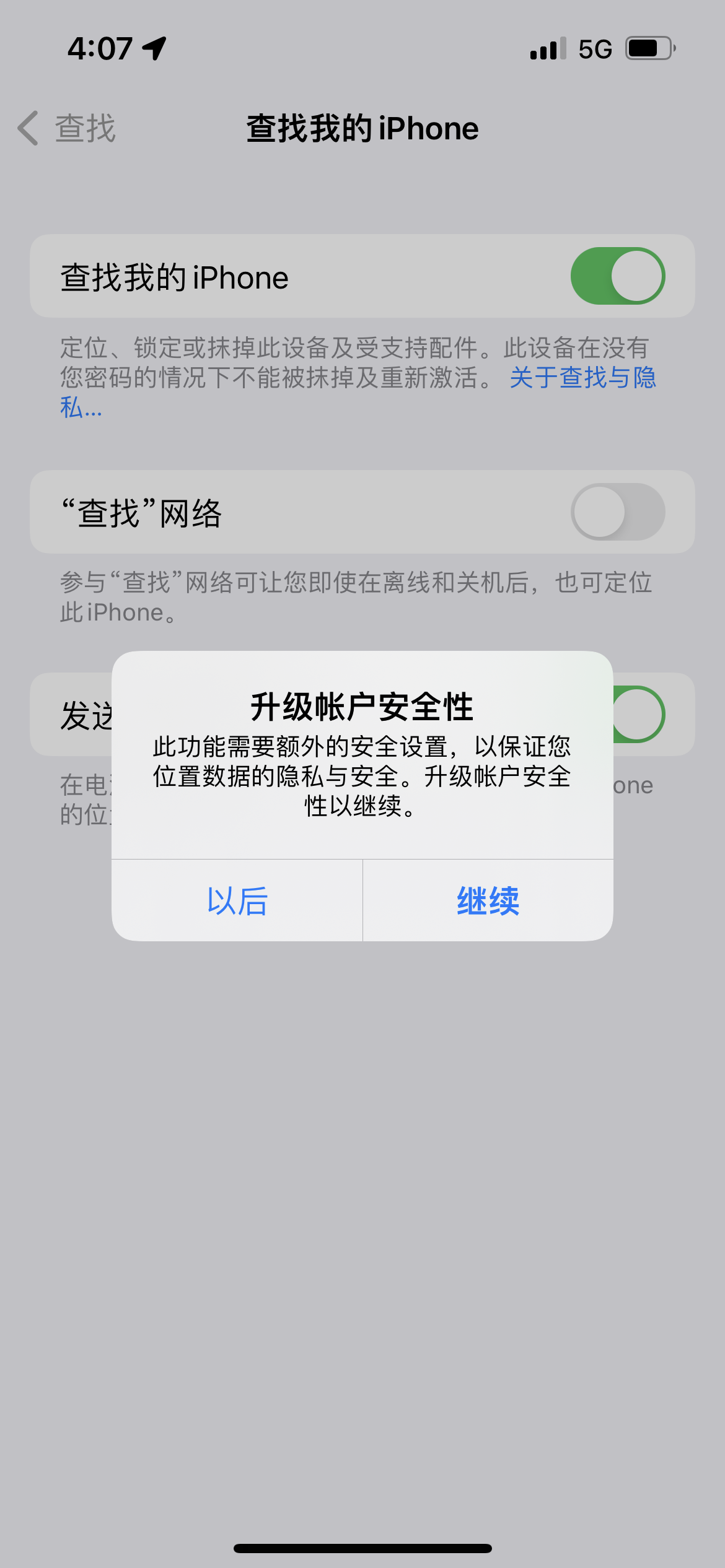This screenshot has width=725, height=1568.
Task: Choose 以后 to postpone the upgrade
Action: click(237, 900)
